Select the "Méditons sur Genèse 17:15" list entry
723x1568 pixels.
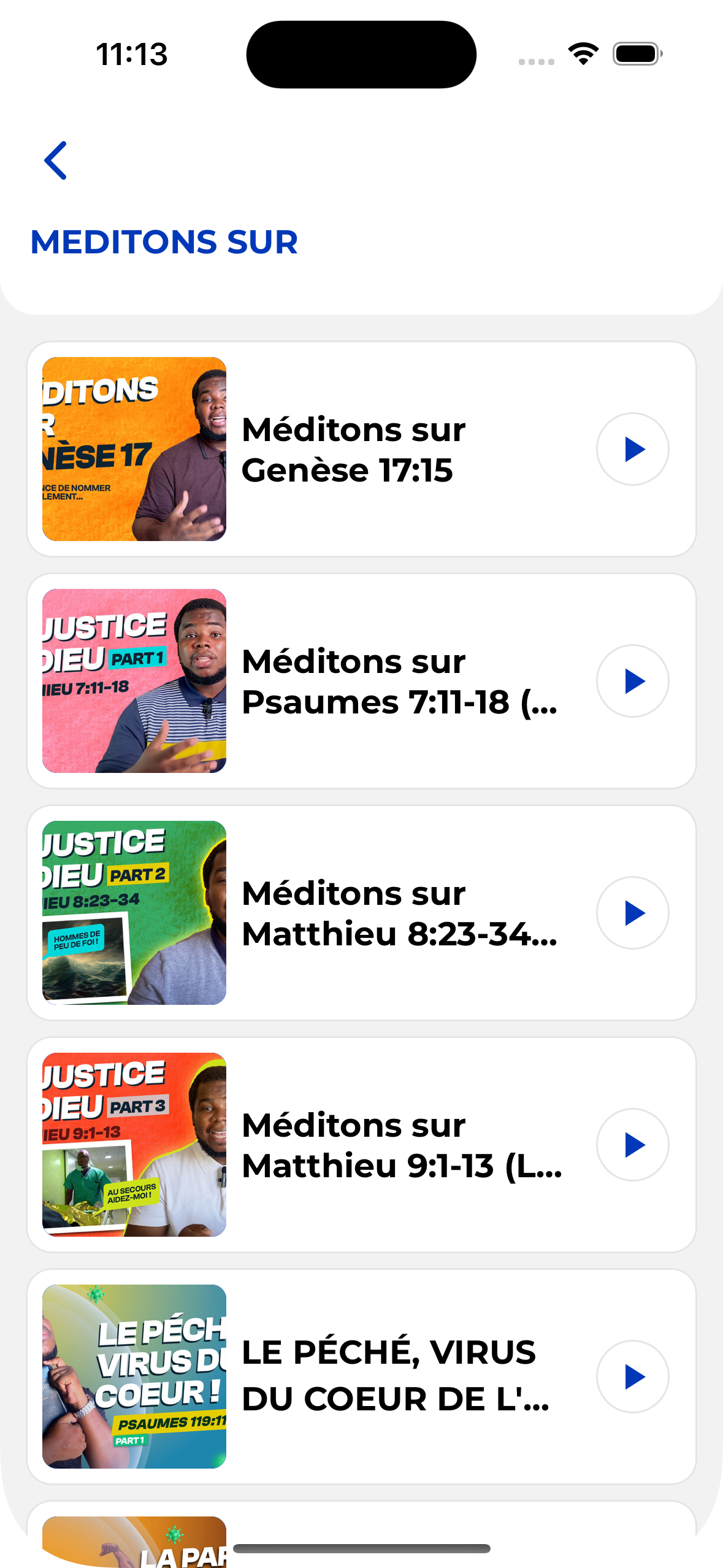point(362,449)
